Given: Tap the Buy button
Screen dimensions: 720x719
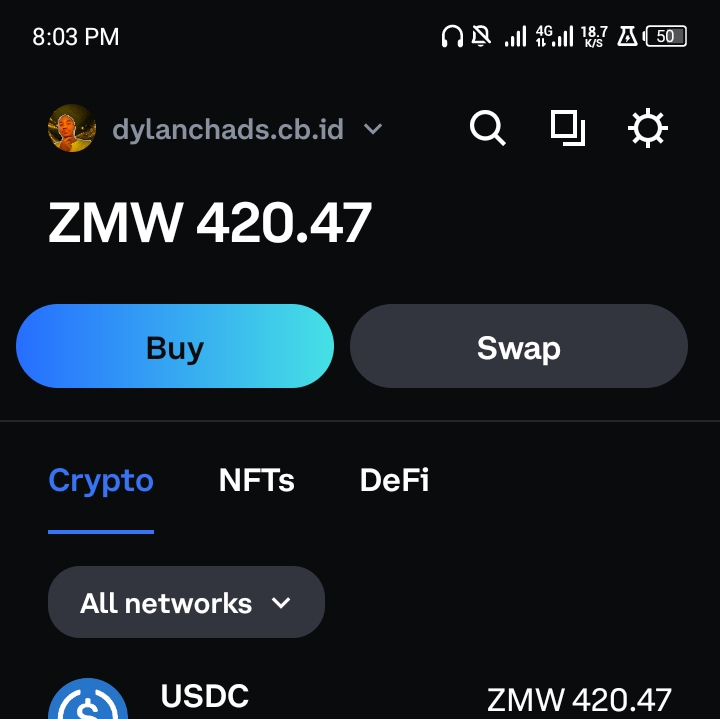Looking at the screenshot, I should click(175, 346).
